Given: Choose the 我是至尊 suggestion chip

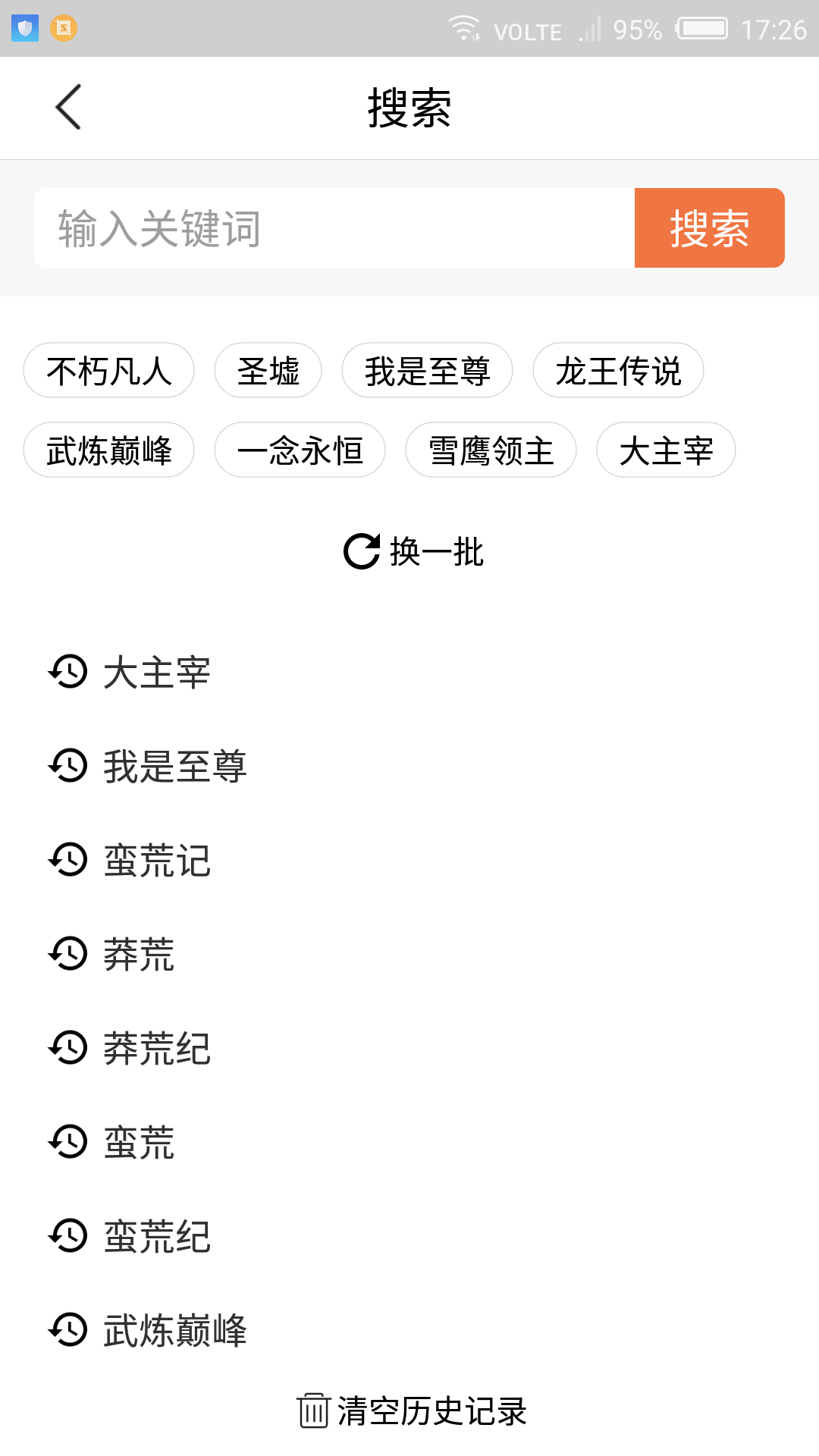Looking at the screenshot, I should (427, 371).
